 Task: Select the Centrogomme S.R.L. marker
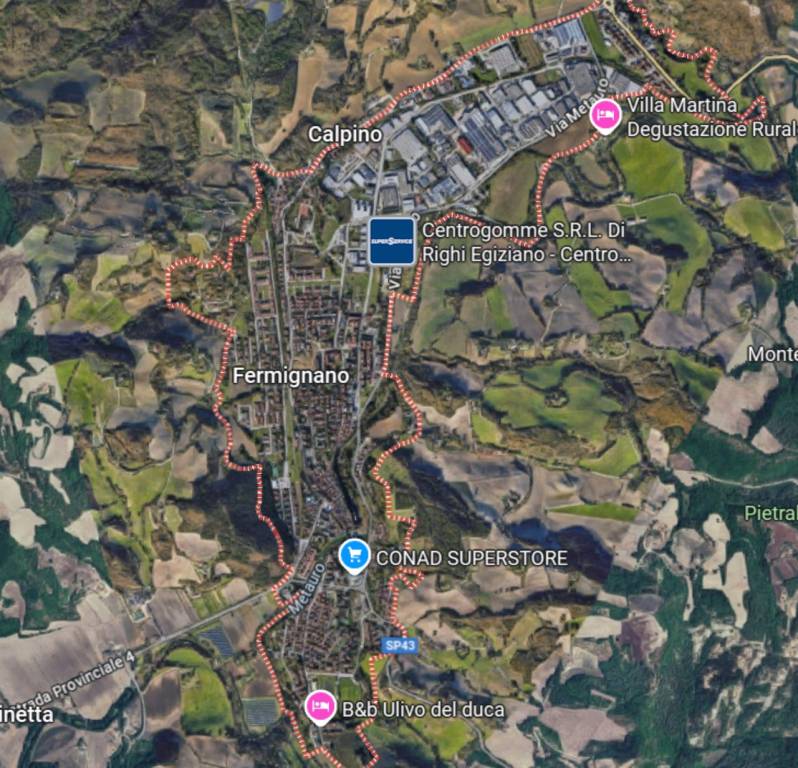(391, 241)
